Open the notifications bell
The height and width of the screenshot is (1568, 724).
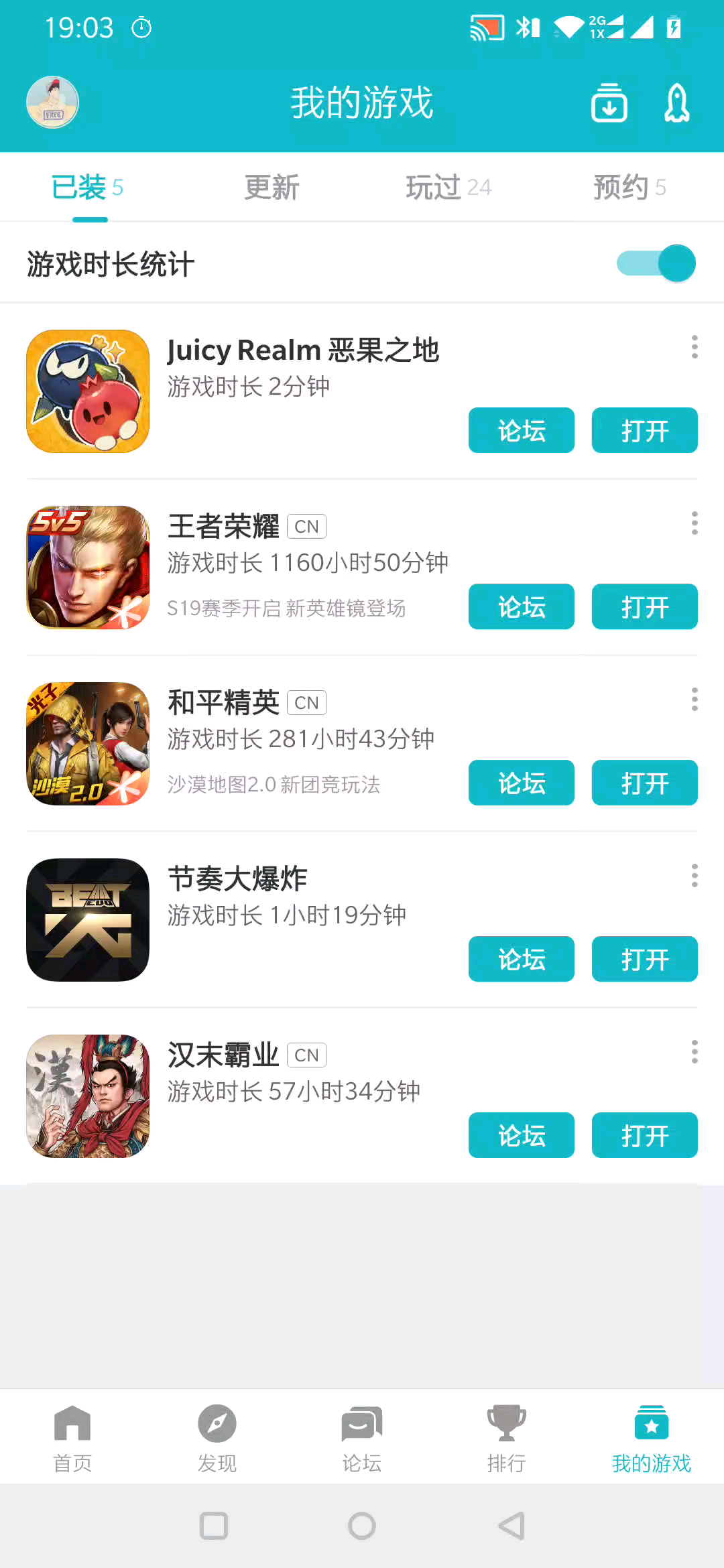[x=676, y=103]
